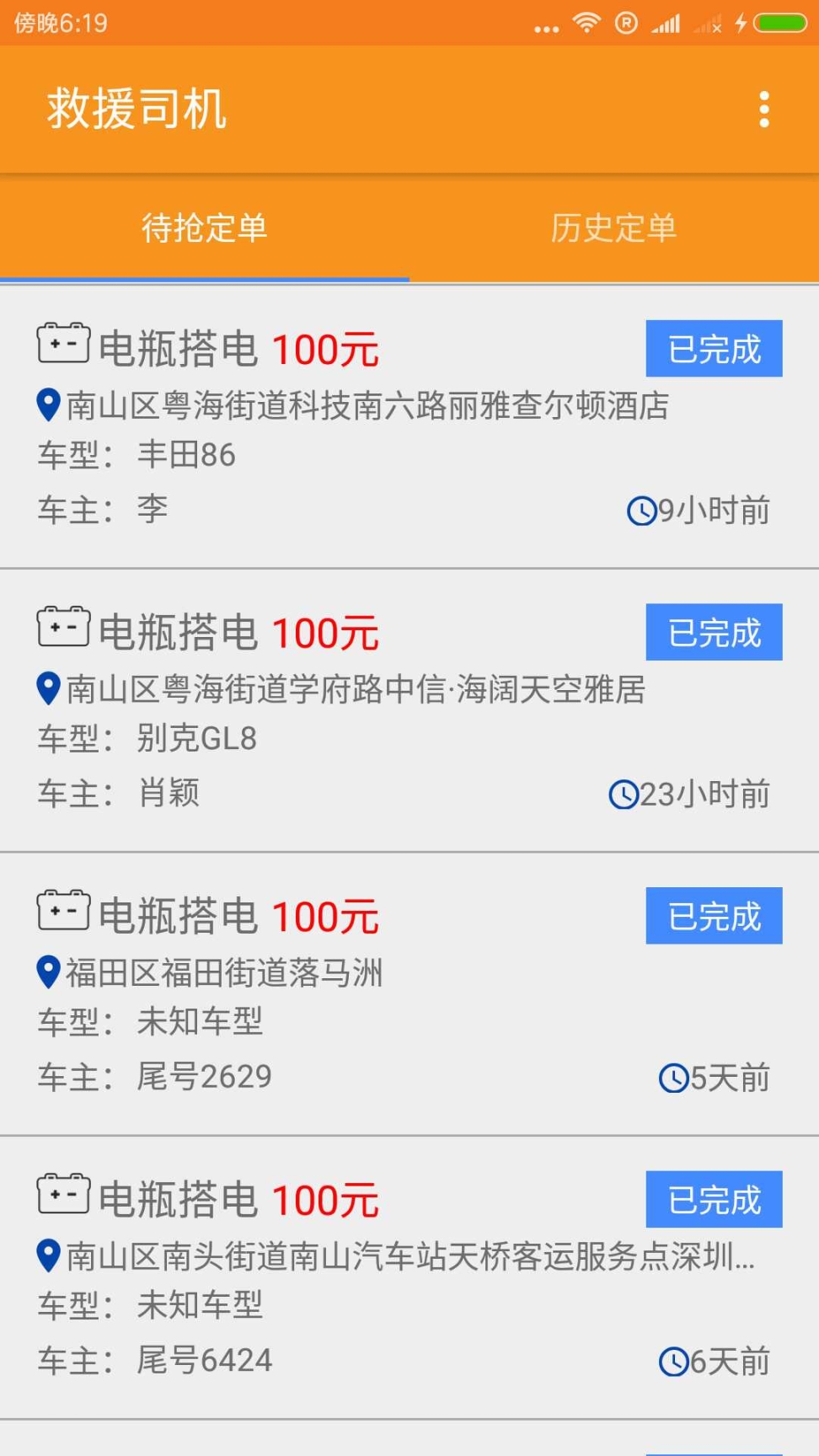819x1456 pixels.
Task: Click 已完成 on the 尾号2629 order
Action: [x=714, y=915]
